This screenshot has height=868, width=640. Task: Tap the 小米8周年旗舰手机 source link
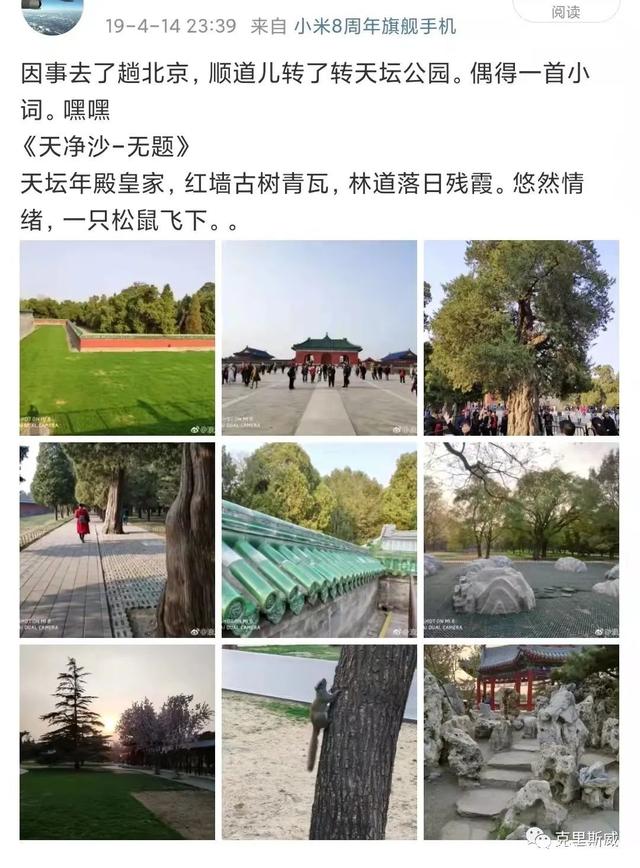coord(375,26)
